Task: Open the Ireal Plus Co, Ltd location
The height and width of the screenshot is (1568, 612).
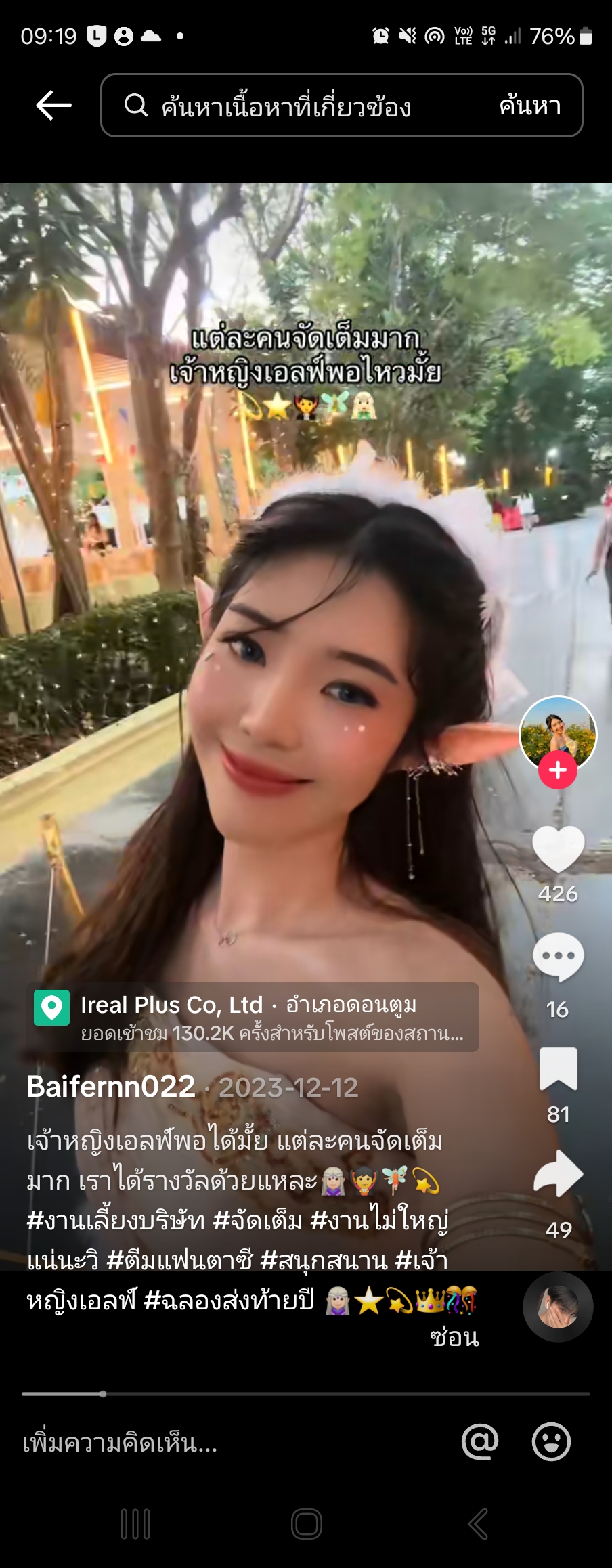Action: click(252, 1017)
